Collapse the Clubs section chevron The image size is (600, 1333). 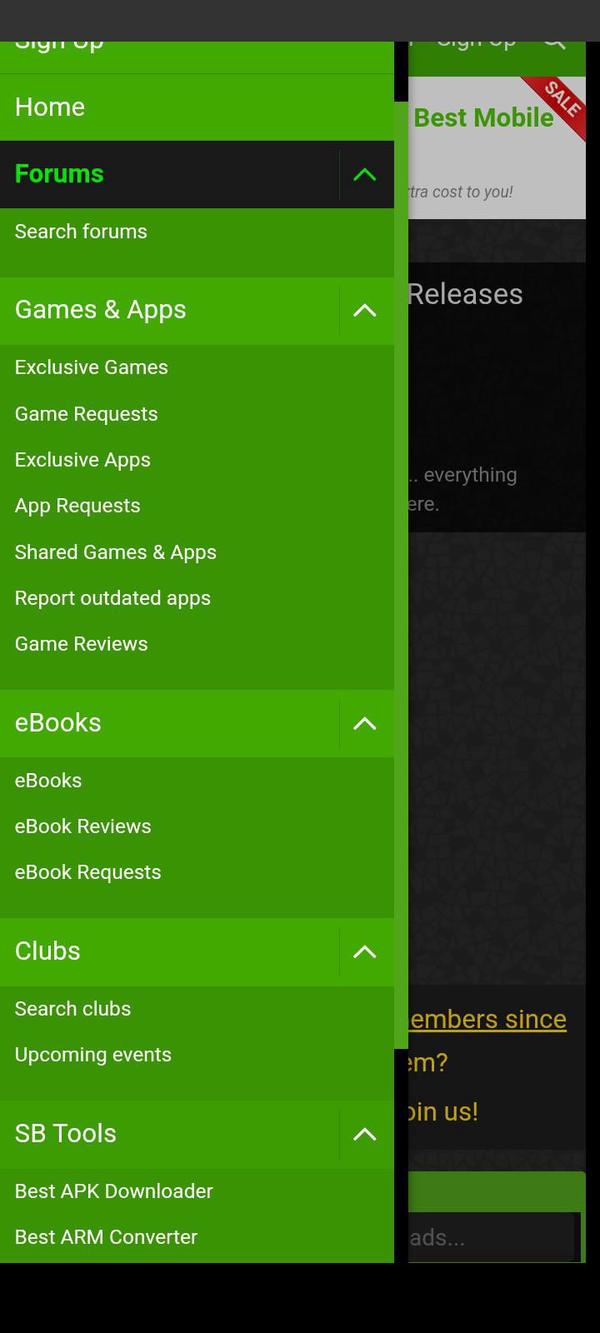pyautogui.click(x=365, y=951)
